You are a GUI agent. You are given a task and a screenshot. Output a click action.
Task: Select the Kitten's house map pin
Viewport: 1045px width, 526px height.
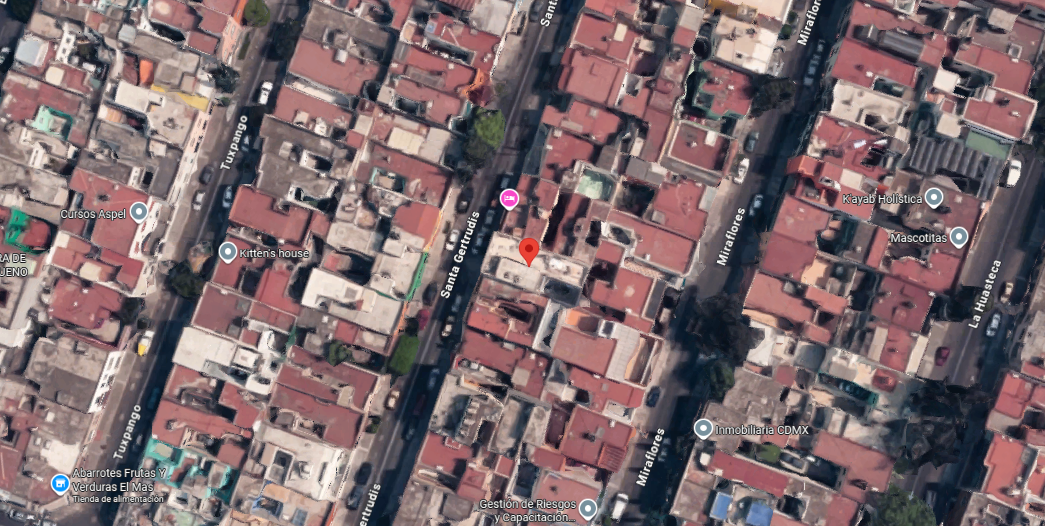point(228,252)
